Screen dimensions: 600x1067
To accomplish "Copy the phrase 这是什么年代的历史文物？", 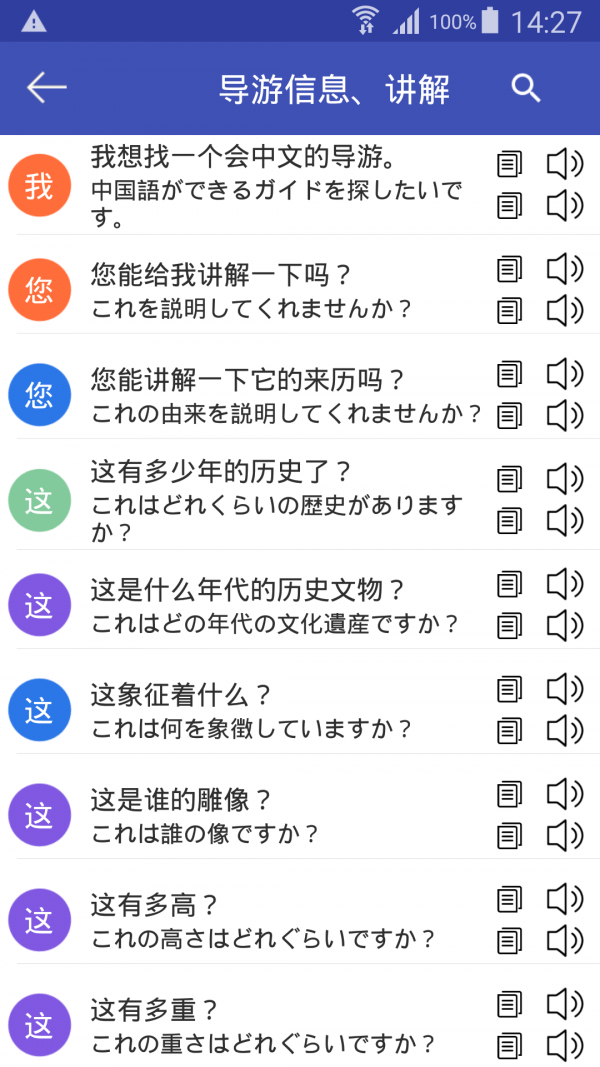I will [510, 583].
